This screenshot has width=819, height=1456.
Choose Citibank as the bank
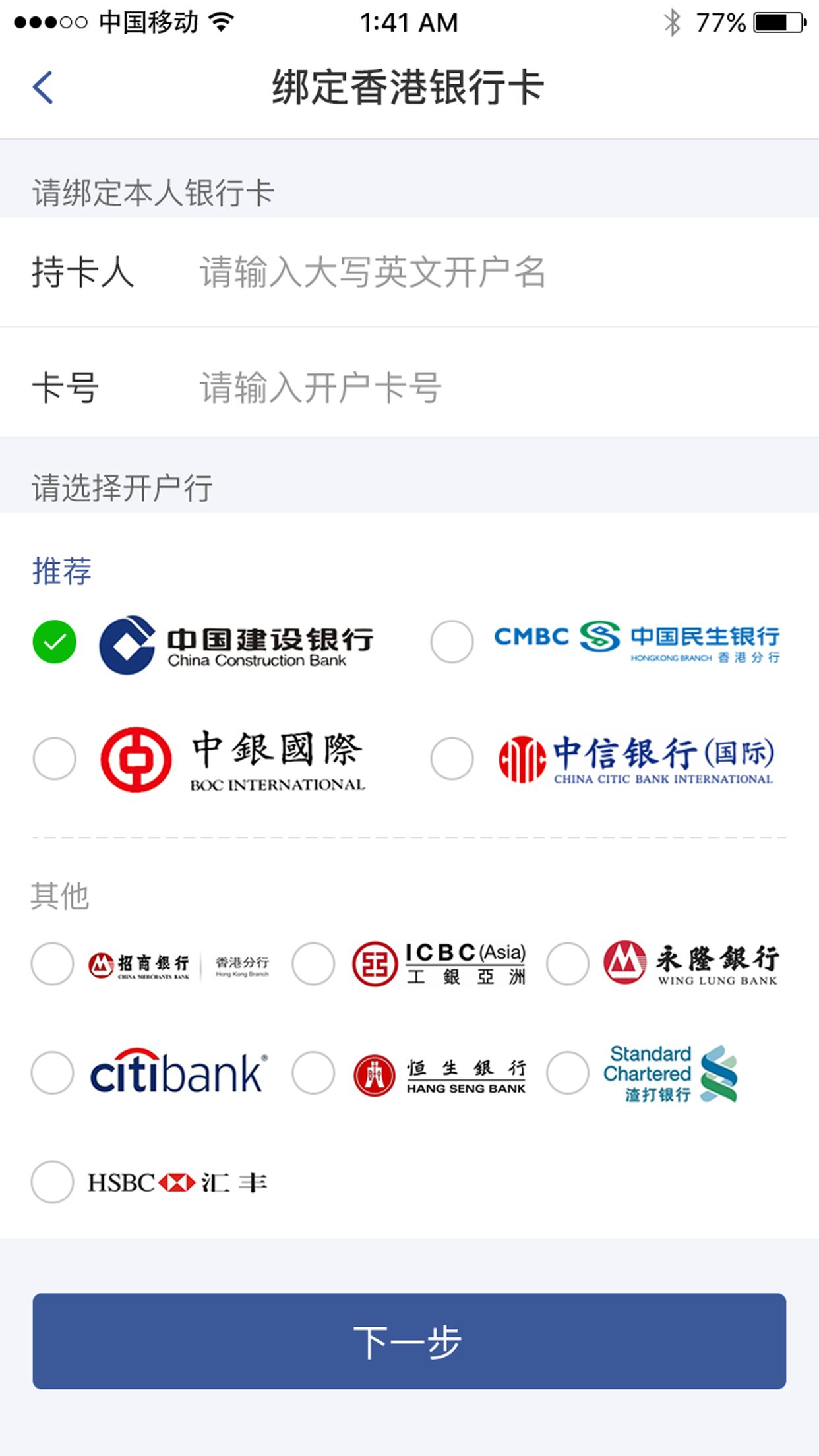coord(52,1073)
